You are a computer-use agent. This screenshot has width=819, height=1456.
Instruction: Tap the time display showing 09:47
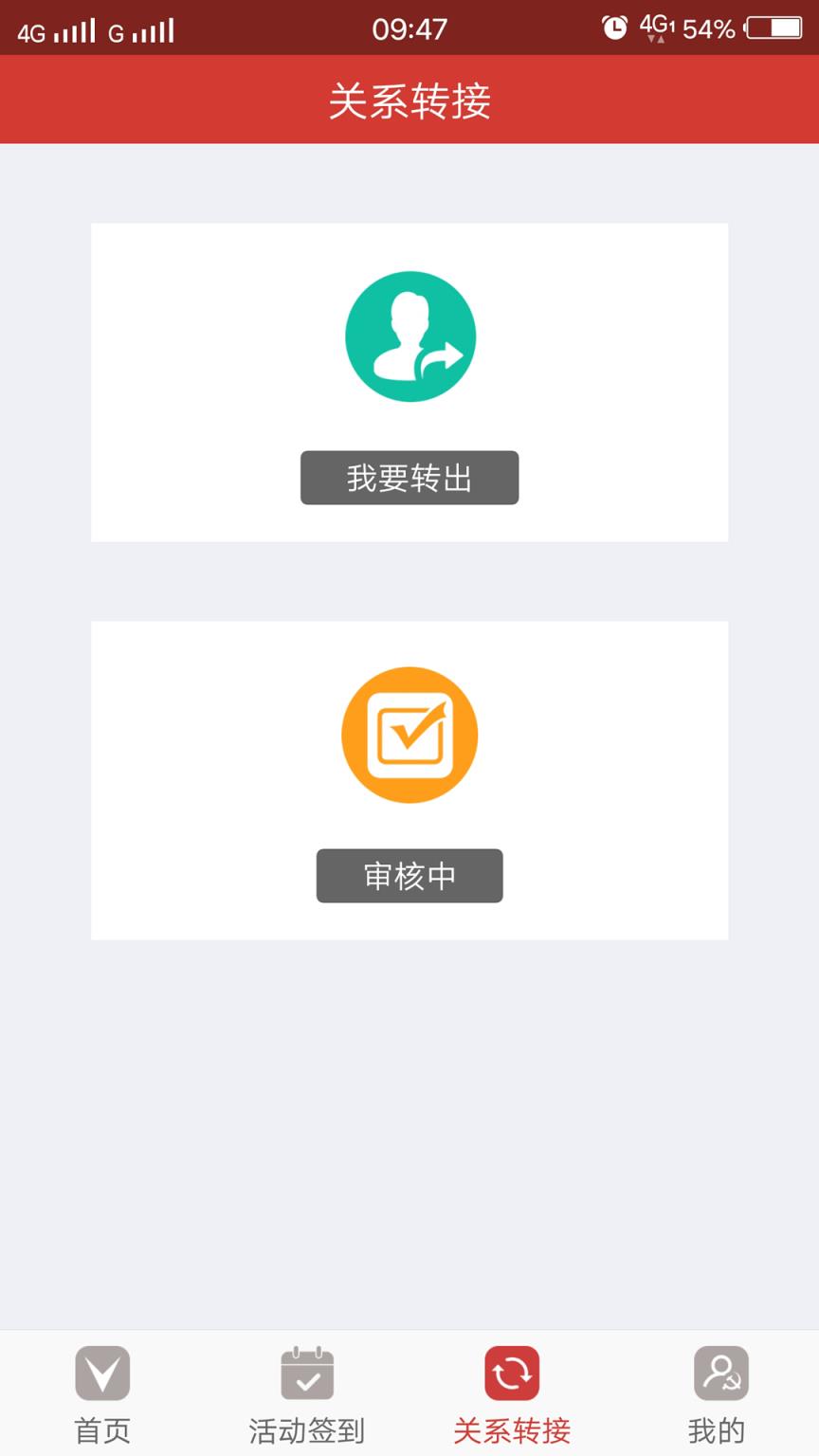click(409, 27)
